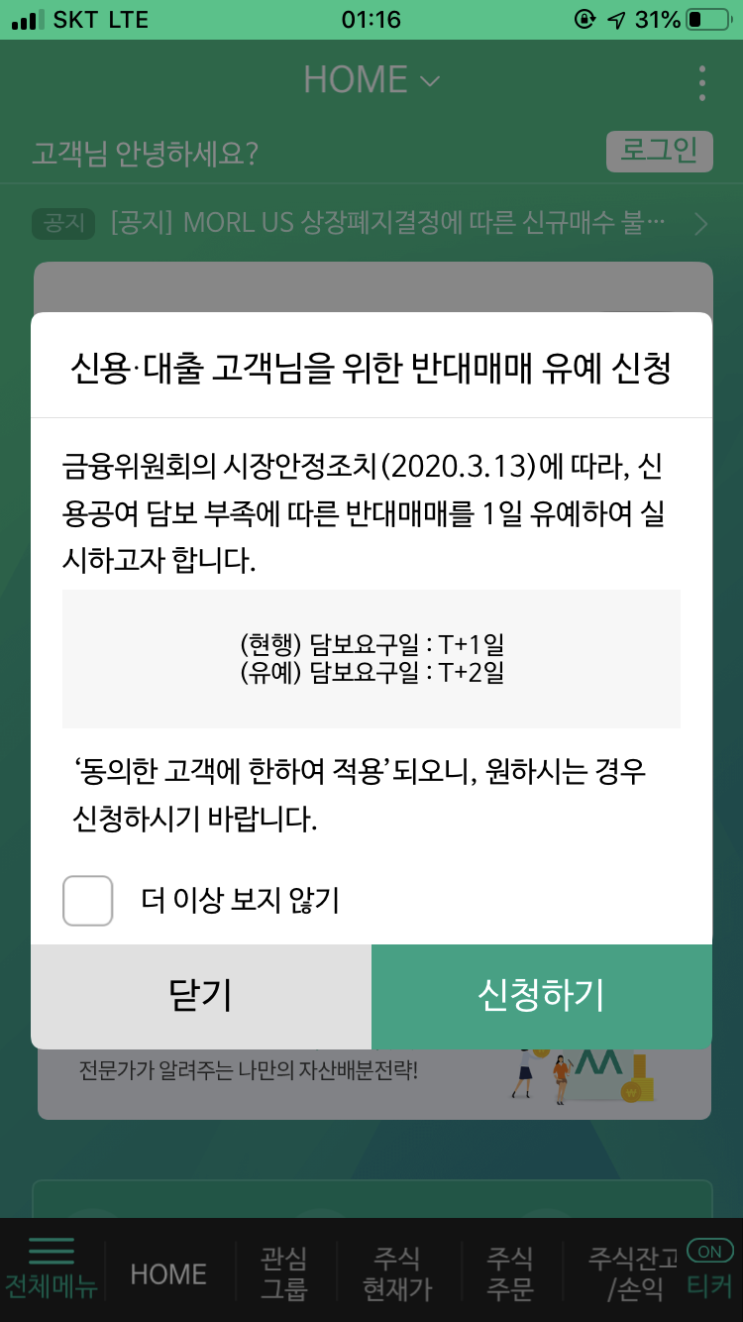The width and height of the screenshot is (743, 1322).
Task: Dismiss the dialog with 닫기
Action: pyautogui.click(x=201, y=996)
